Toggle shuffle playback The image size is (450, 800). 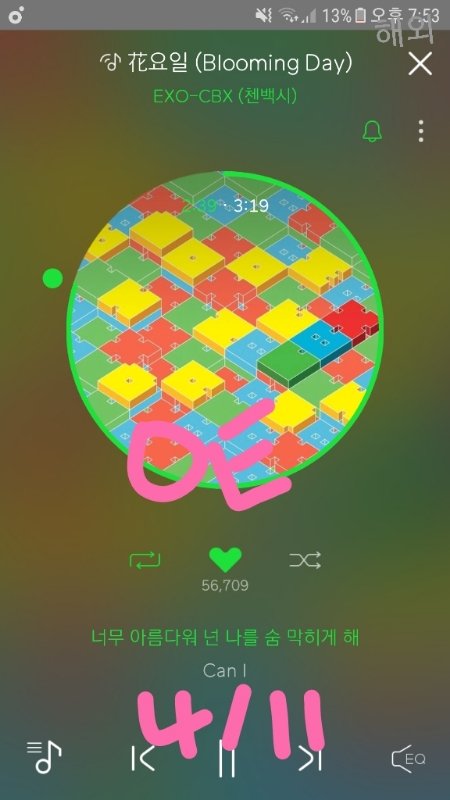[305, 561]
